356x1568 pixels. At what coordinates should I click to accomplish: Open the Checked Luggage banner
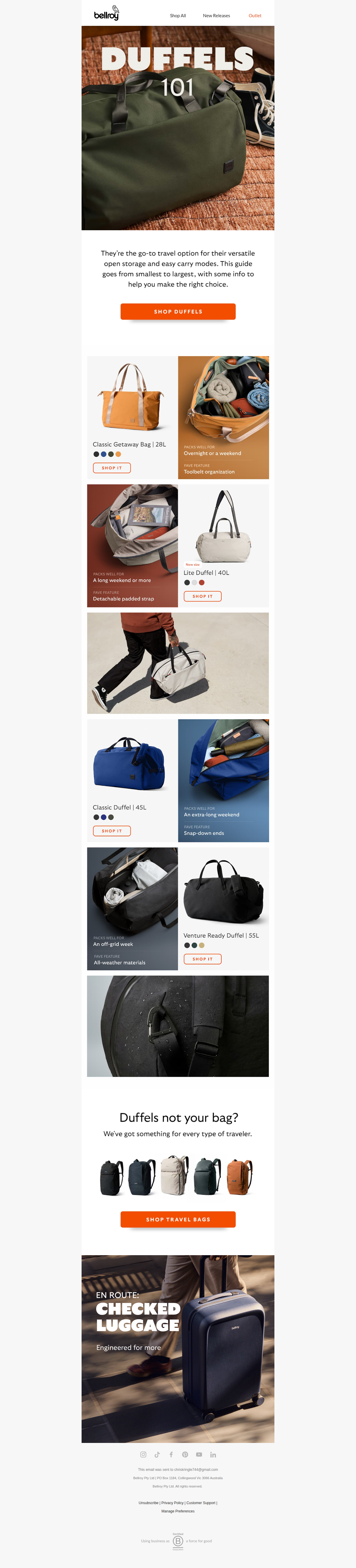click(178, 1349)
